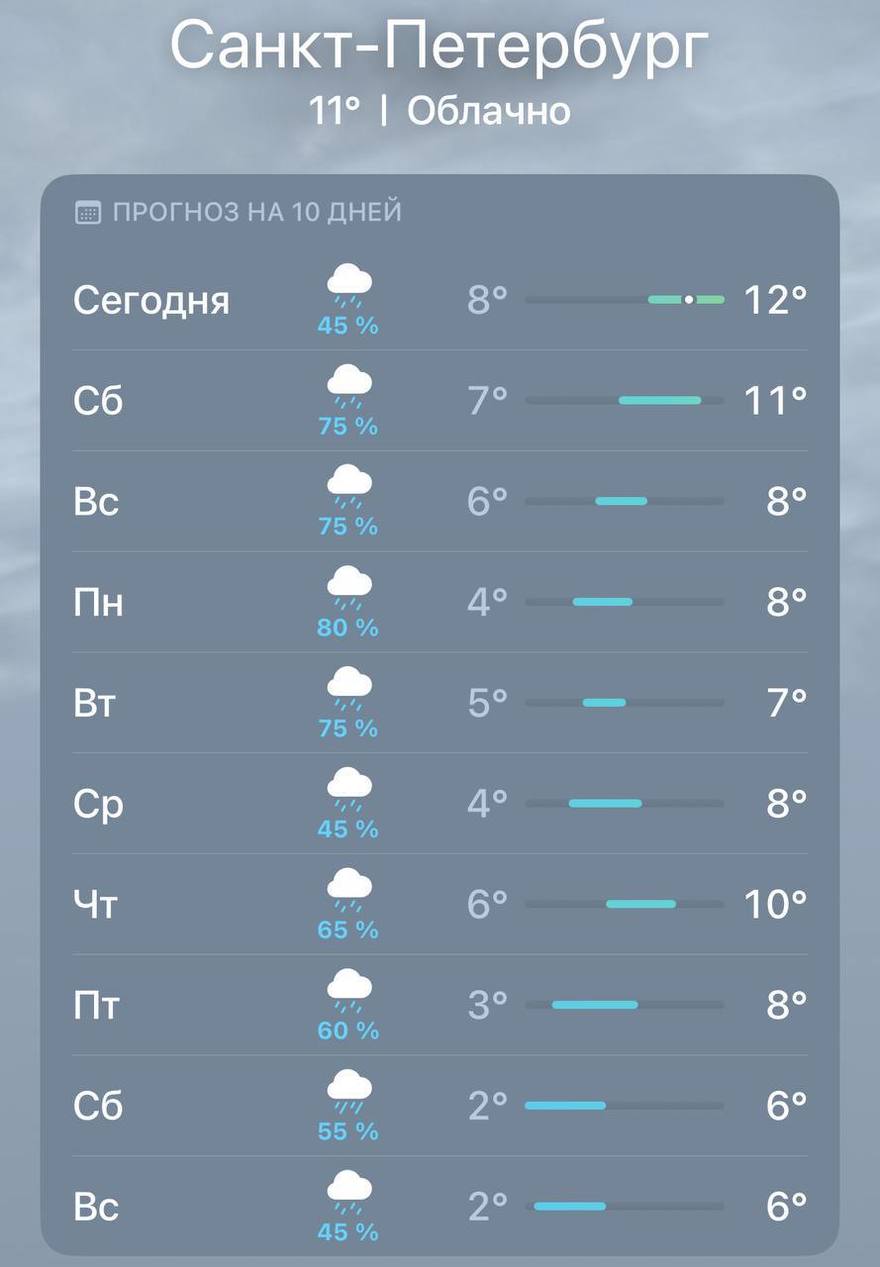The image size is (880, 1267).
Task: Open Сб forecast with 75 % rain
Action: (x=440, y=401)
